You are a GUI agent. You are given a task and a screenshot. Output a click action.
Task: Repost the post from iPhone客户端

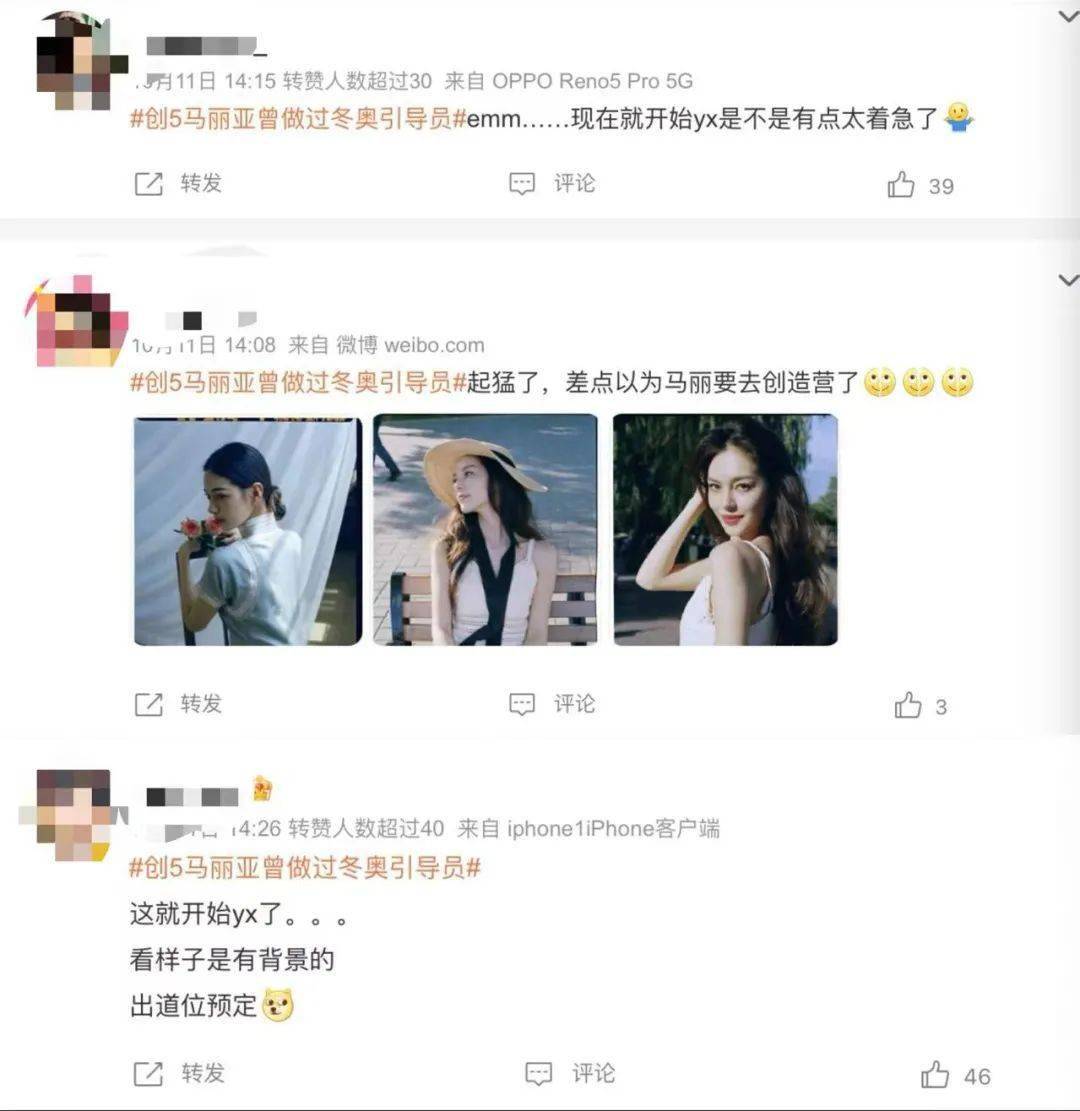178,1074
